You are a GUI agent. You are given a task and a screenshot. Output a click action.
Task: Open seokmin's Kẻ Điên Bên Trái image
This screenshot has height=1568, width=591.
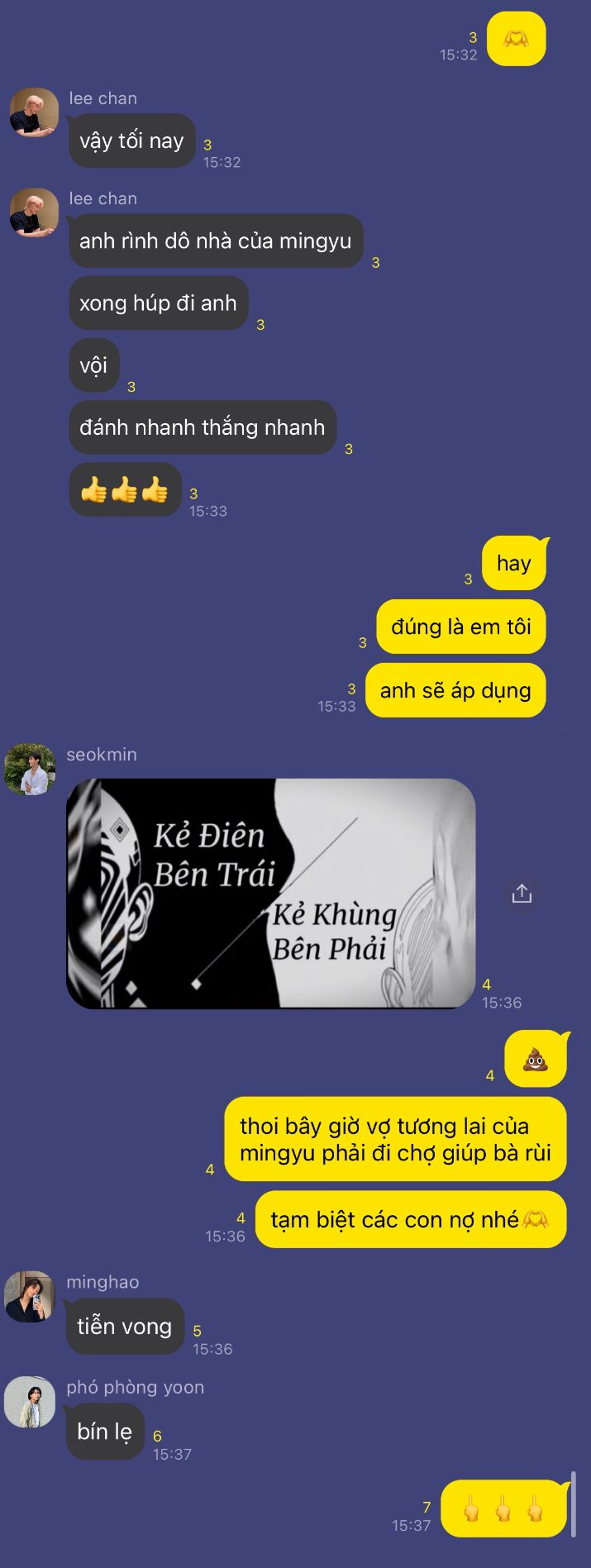[271, 893]
